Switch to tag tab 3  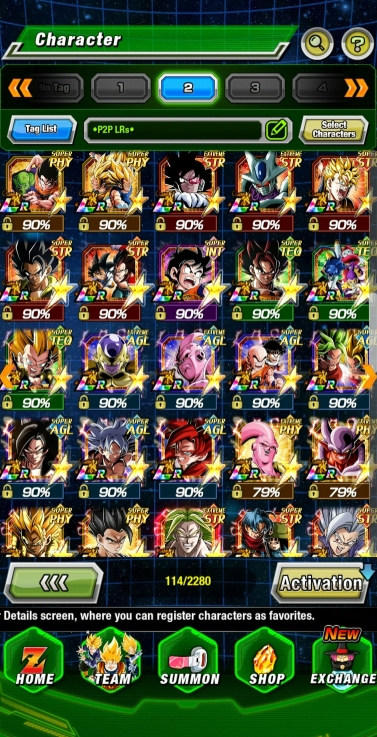point(255,88)
